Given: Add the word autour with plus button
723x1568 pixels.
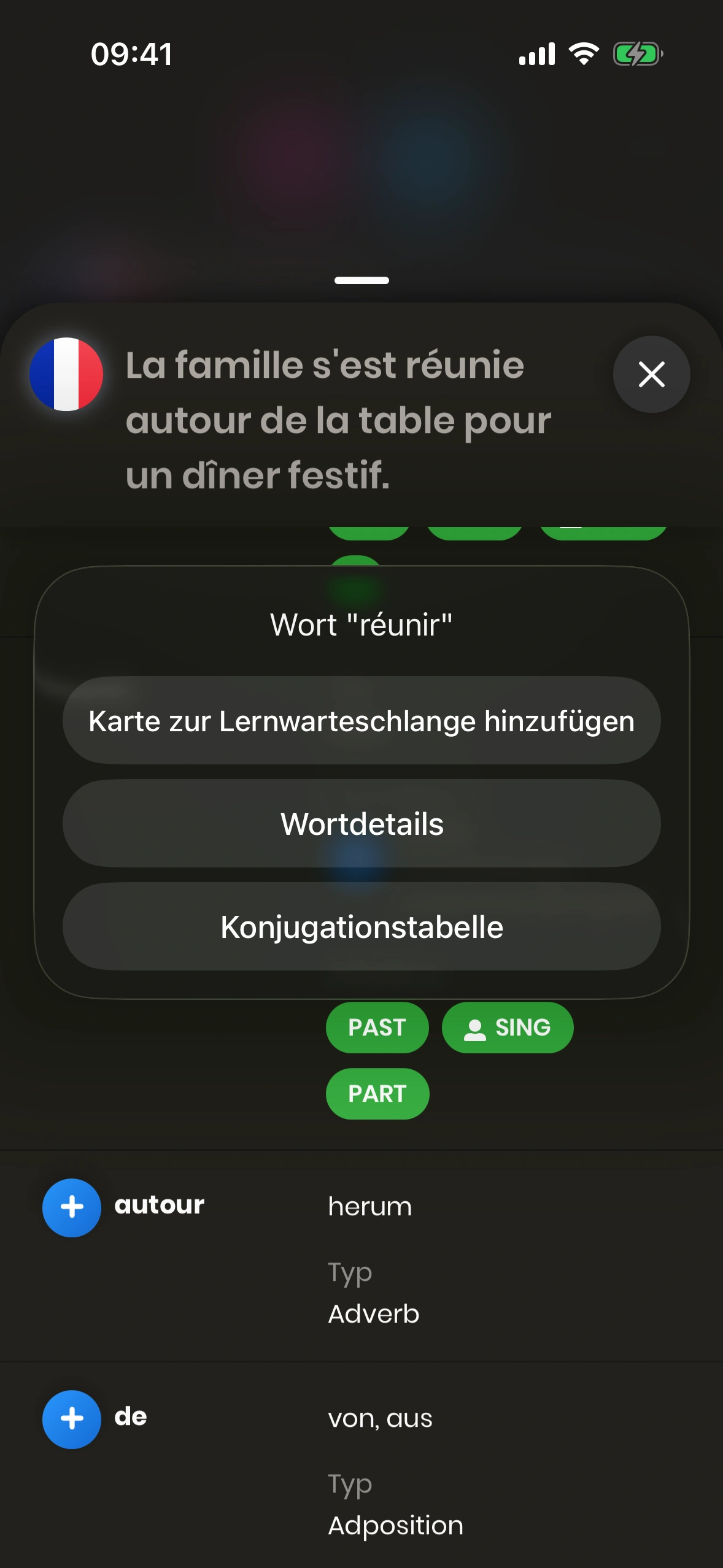Looking at the screenshot, I should pos(72,1207).
